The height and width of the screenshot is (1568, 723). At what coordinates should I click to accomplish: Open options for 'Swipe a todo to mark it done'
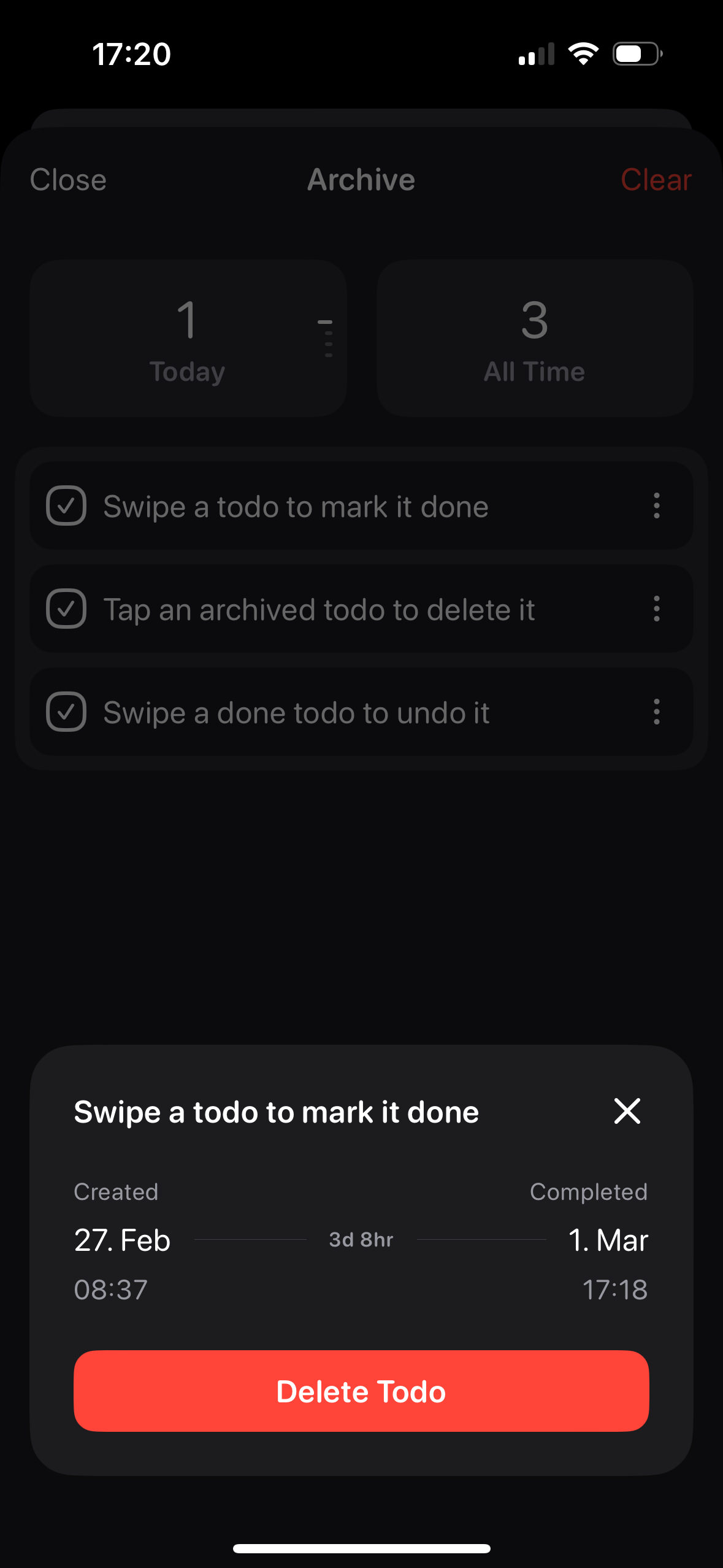656,506
